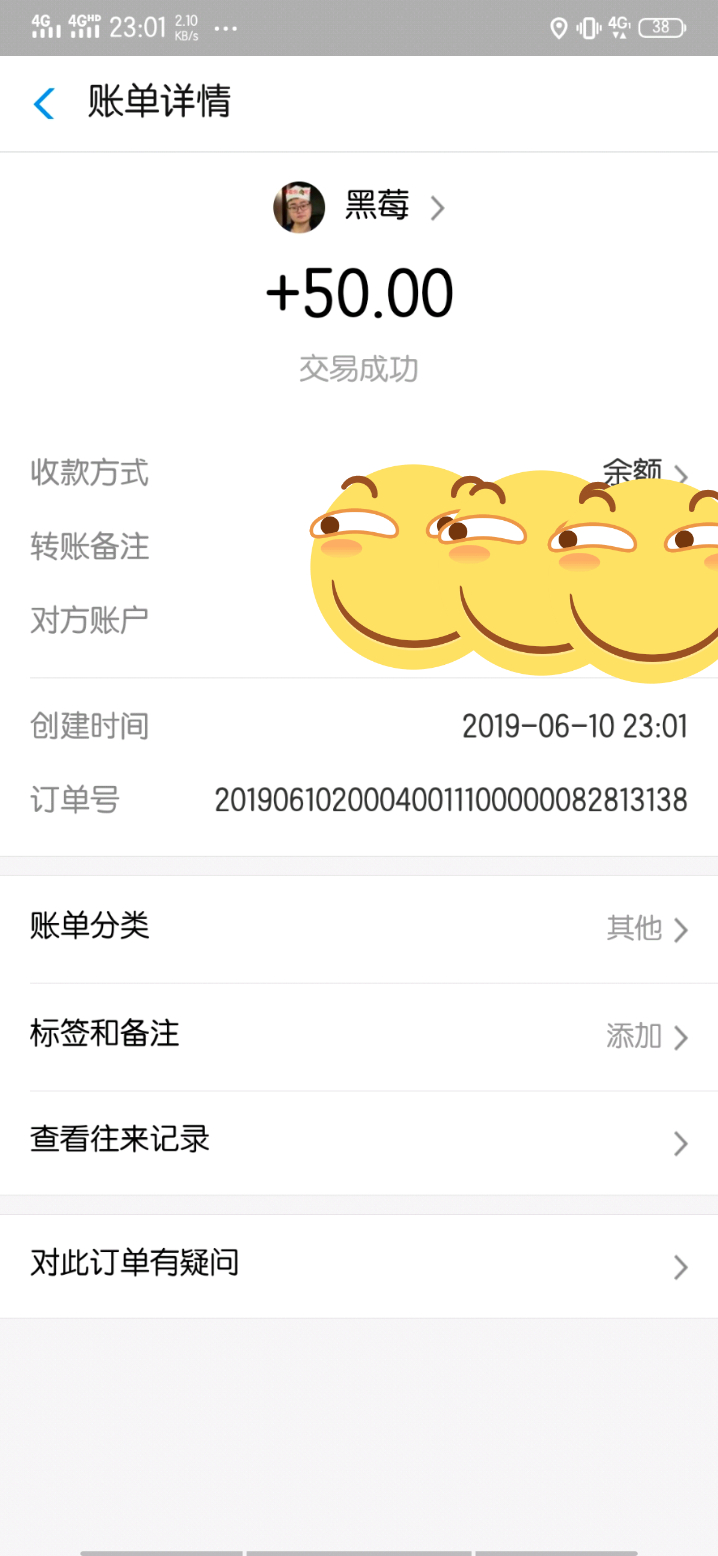Change 账单分类 category from 其他
This screenshot has width=718, height=1556.
click(358, 928)
